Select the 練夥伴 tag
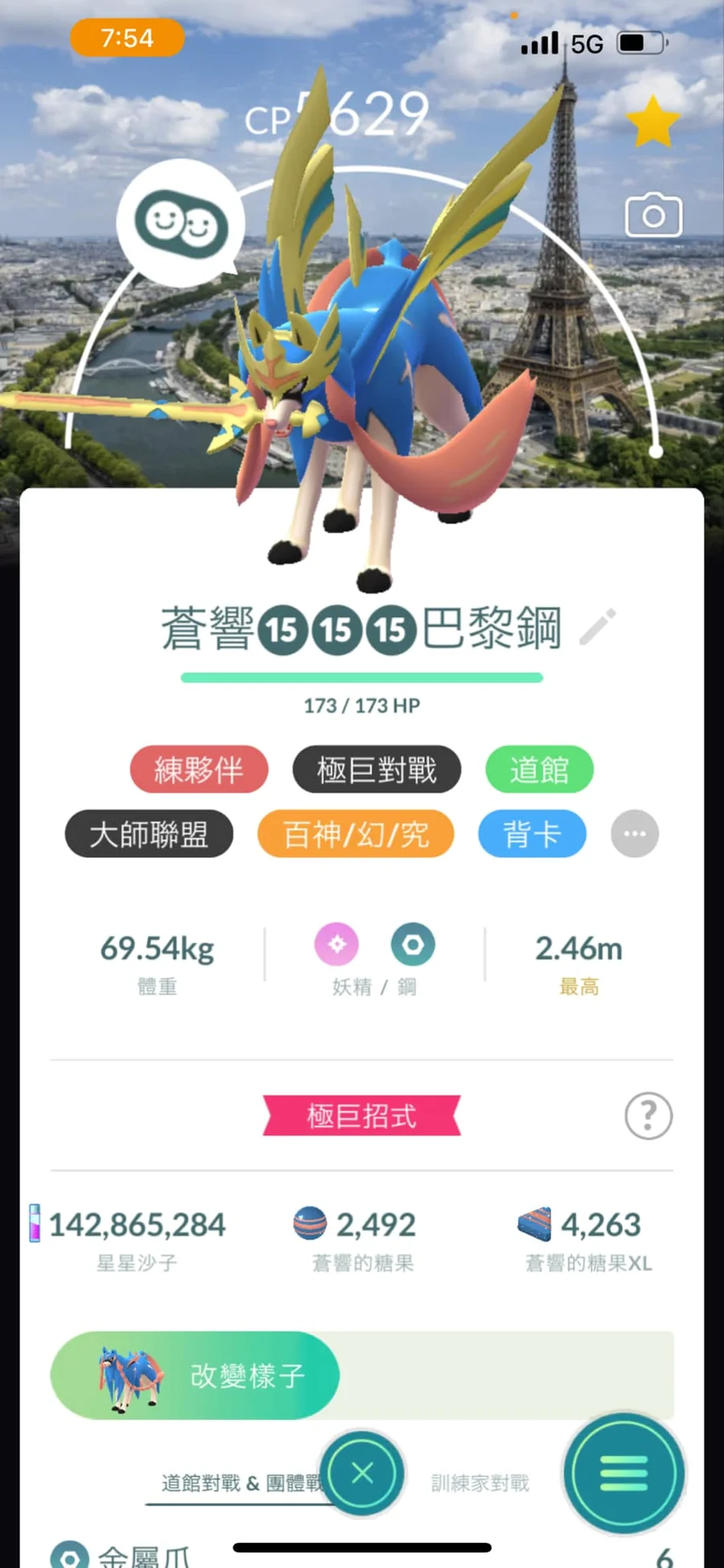The height and width of the screenshot is (1568, 724). point(199,770)
